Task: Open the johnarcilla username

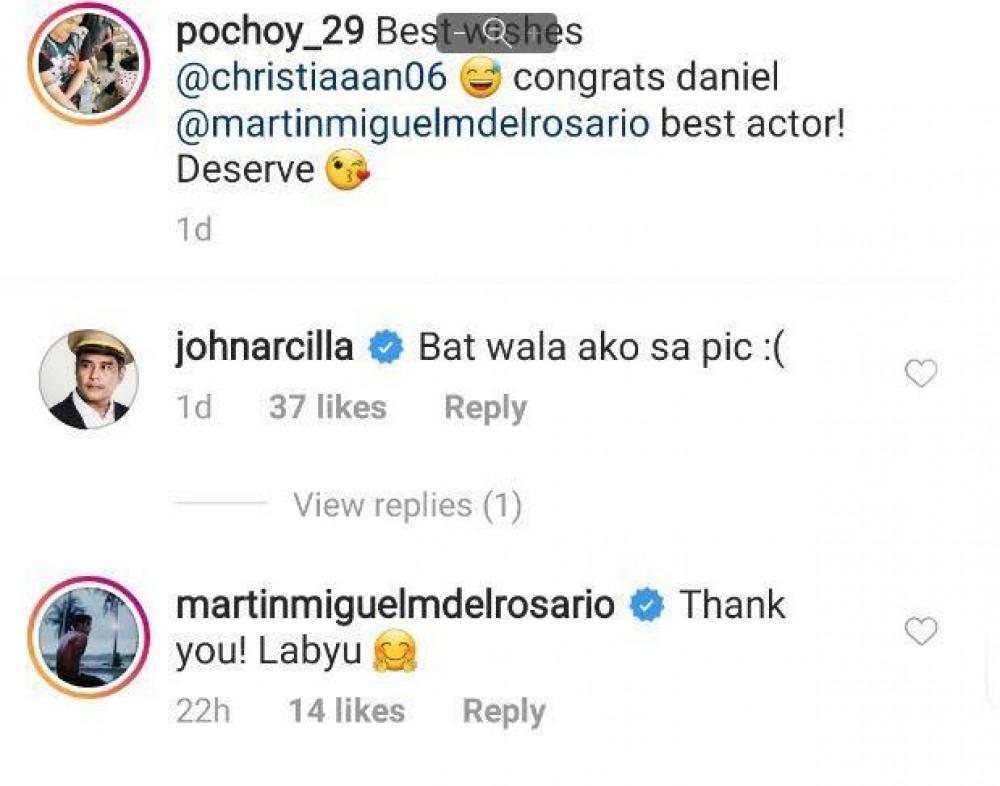Action: (264, 348)
